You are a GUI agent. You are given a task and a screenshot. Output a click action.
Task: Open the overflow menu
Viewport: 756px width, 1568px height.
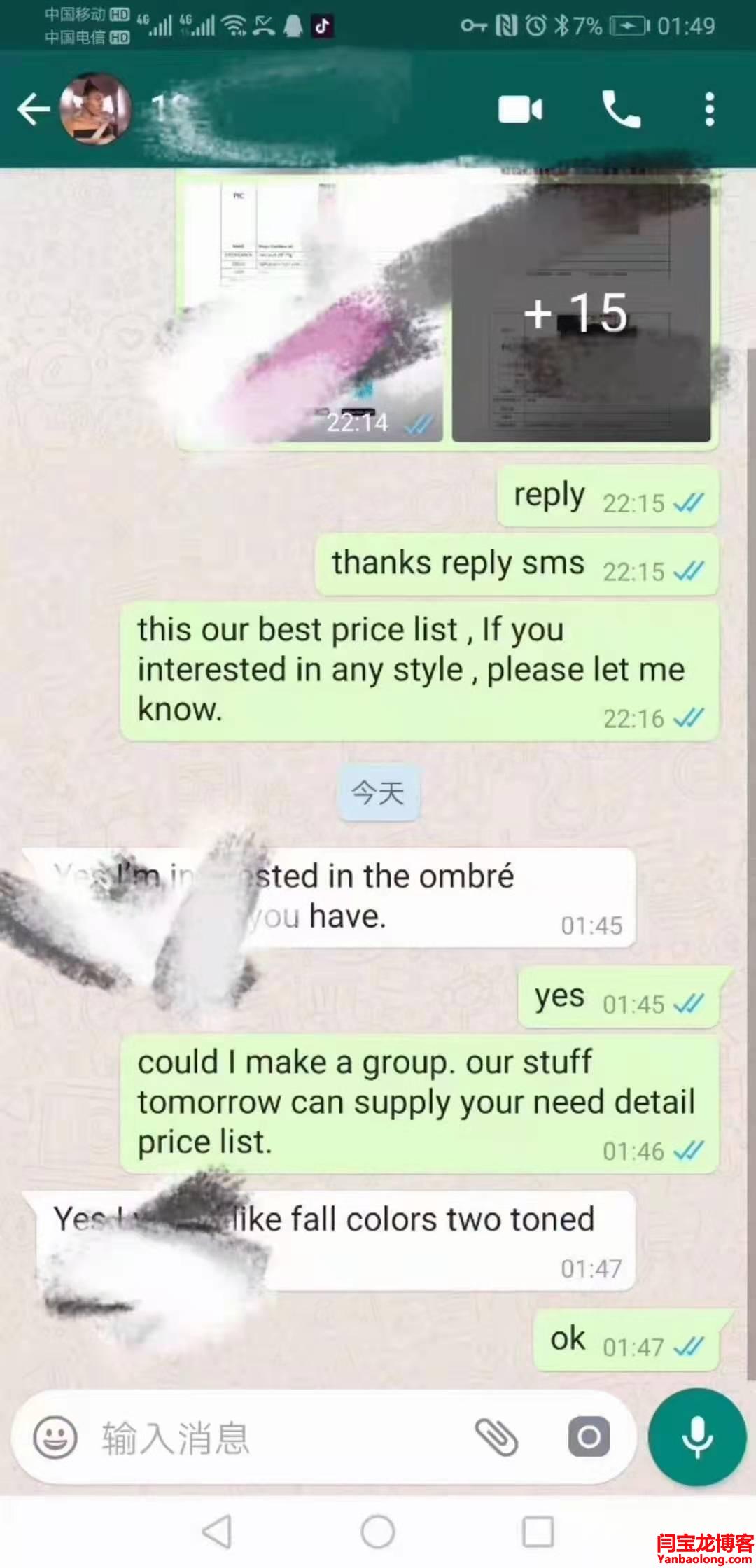point(709,110)
